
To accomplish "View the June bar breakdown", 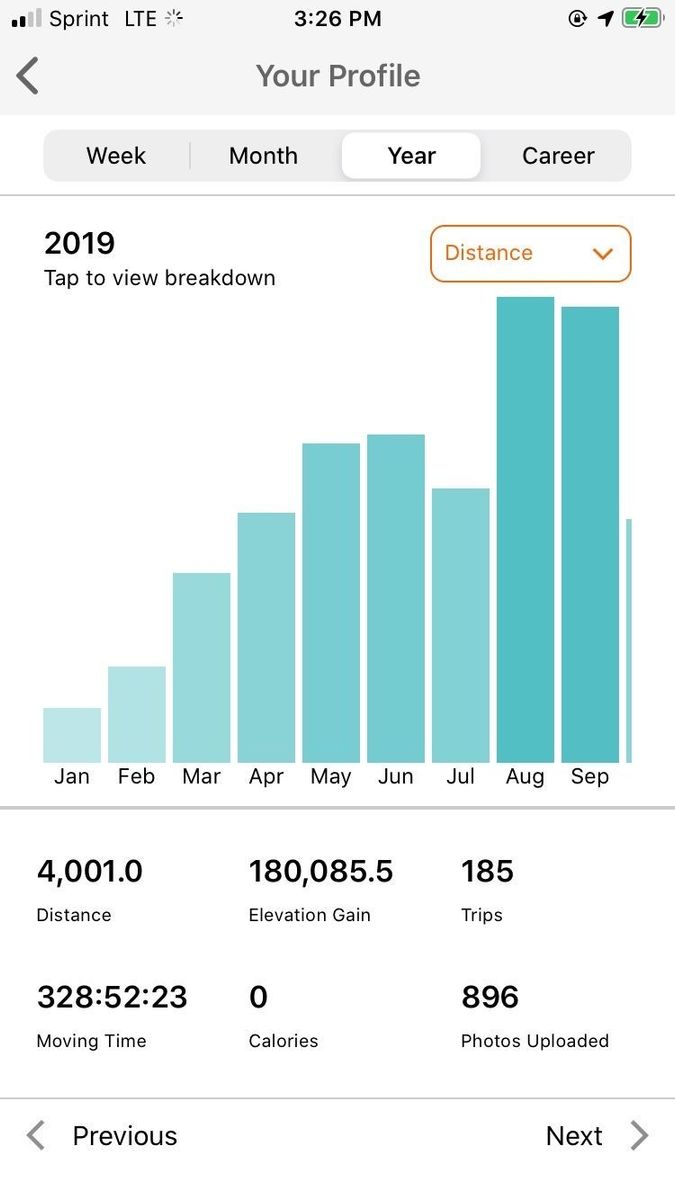I will click(x=396, y=599).
